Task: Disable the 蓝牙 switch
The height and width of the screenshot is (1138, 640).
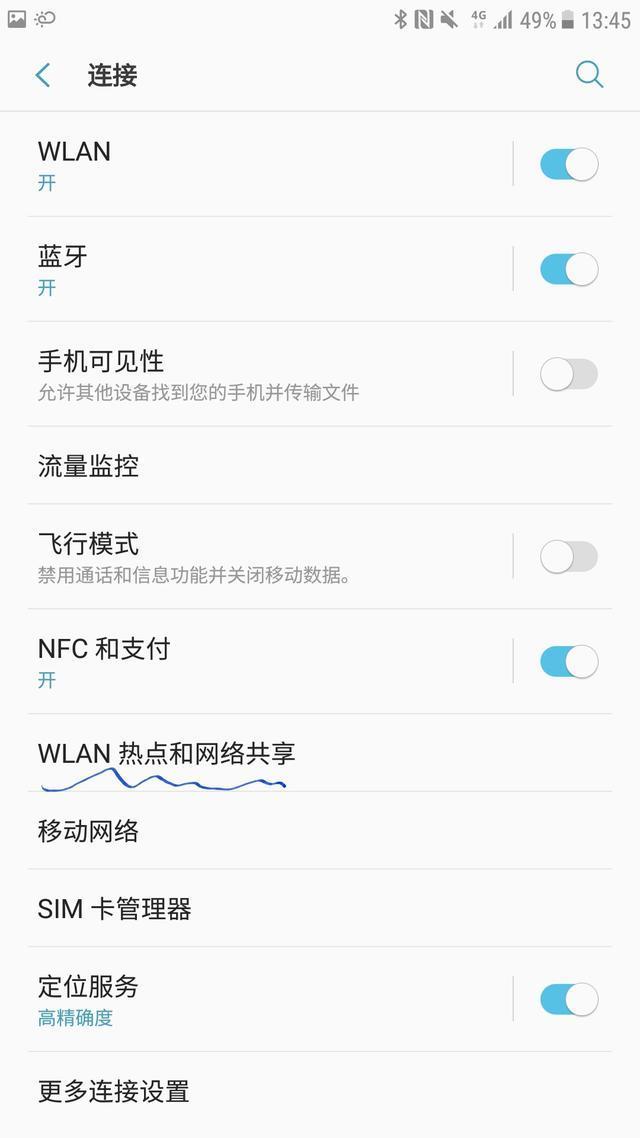Action: pyautogui.click(x=569, y=269)
